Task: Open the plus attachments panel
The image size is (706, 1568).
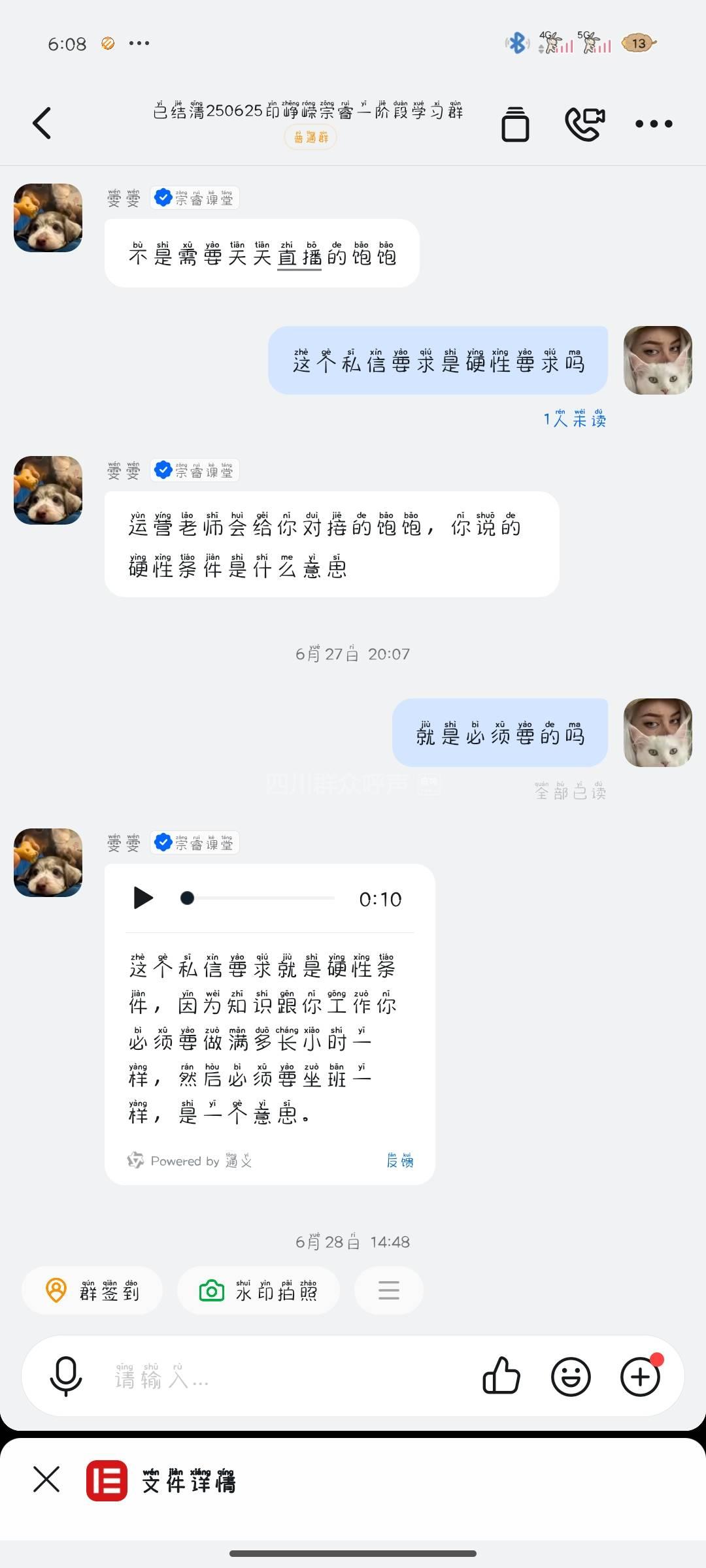Action: click(640, 1377)
